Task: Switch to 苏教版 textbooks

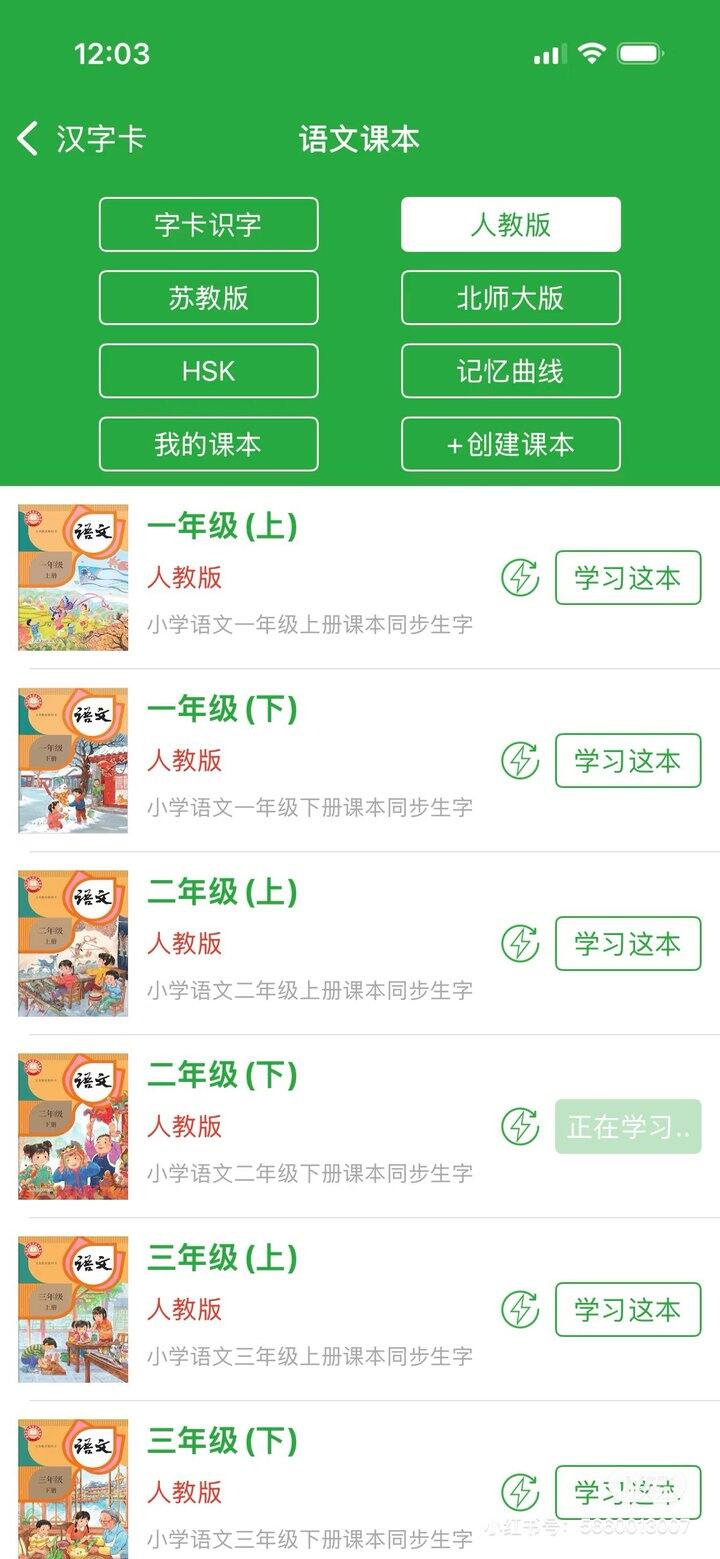Action: click(x=208, y=298)
